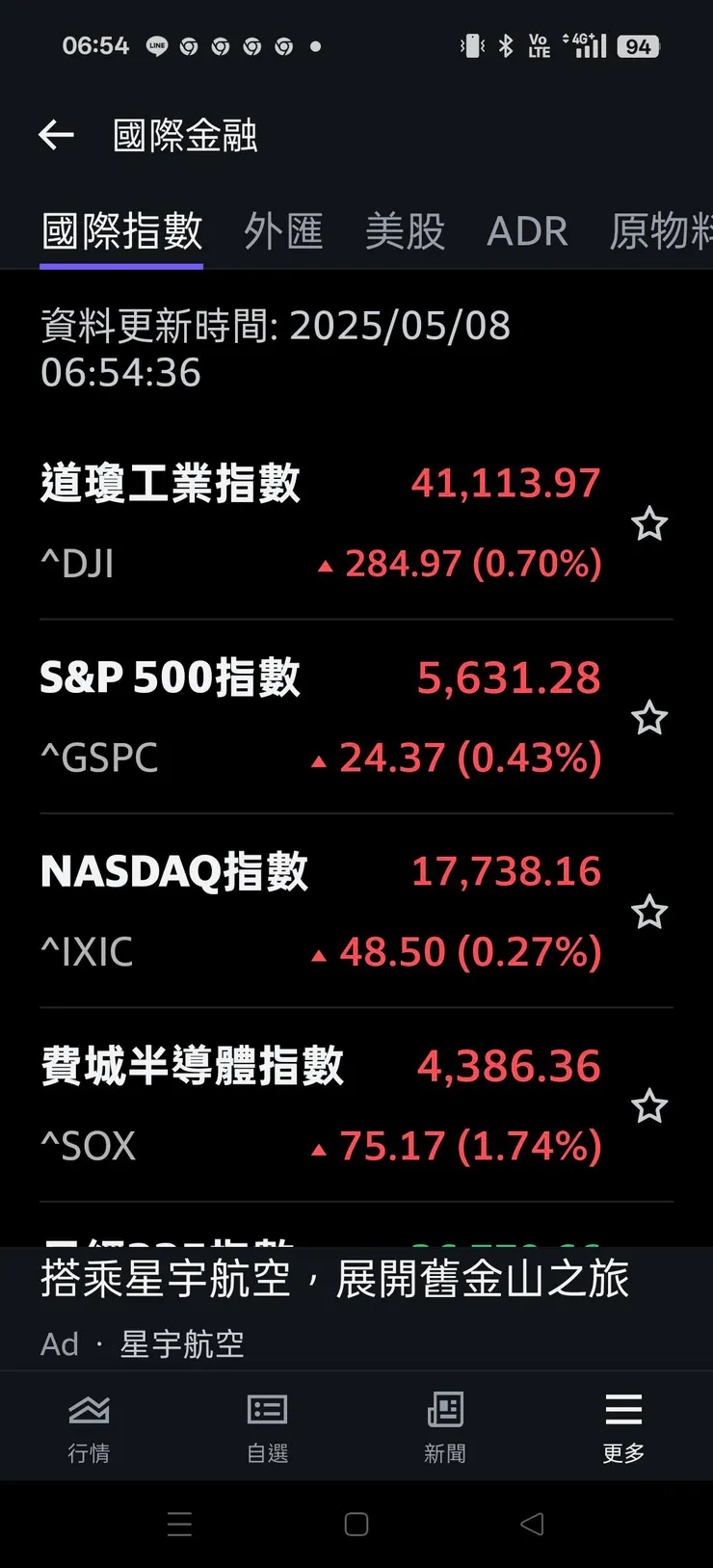Favorite 道瓊工業指數 with the star
This screenshot has width=713, height=1568.
pos(649,524)
